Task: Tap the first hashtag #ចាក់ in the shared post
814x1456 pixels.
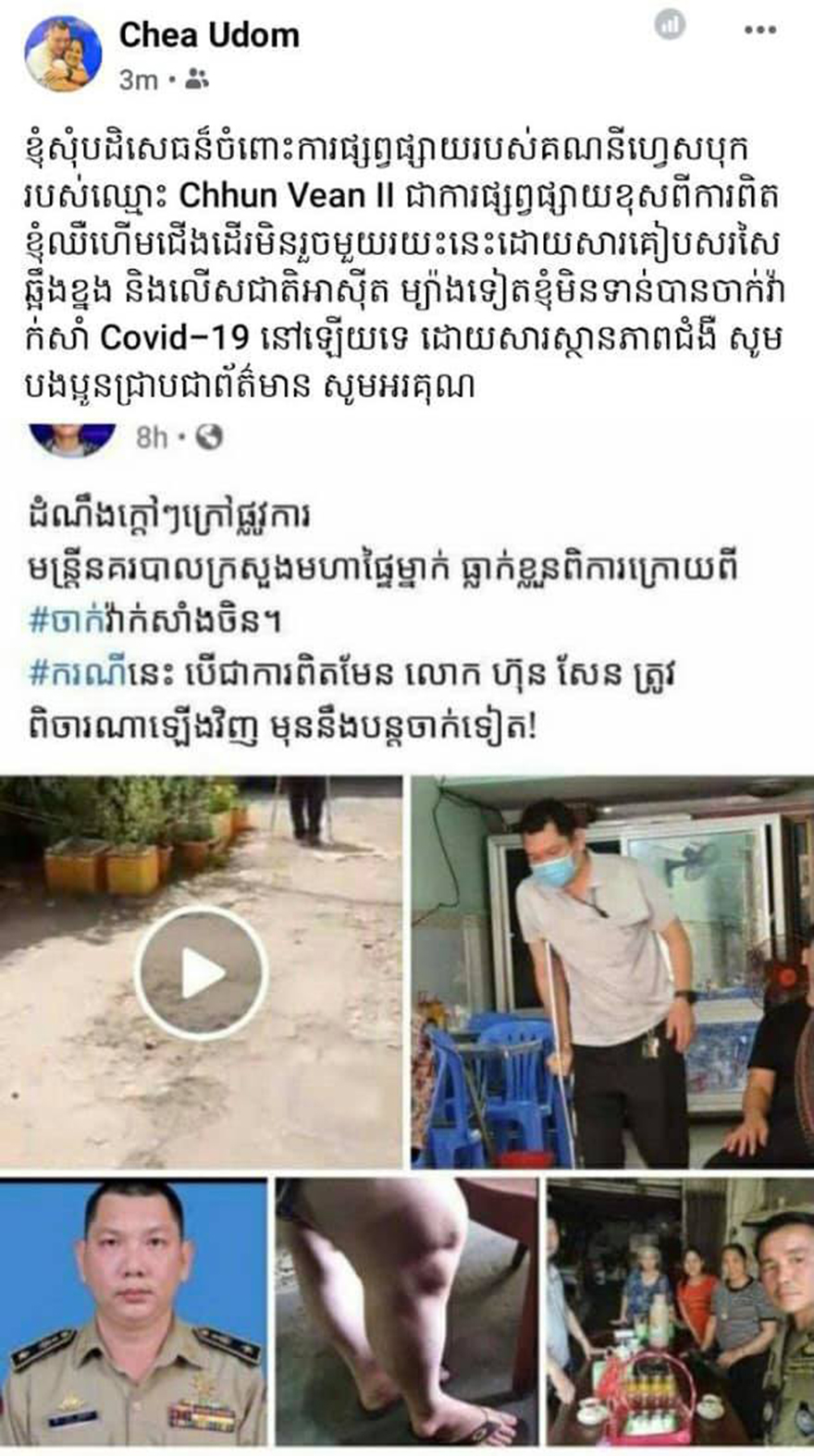Action: (65, 620)
